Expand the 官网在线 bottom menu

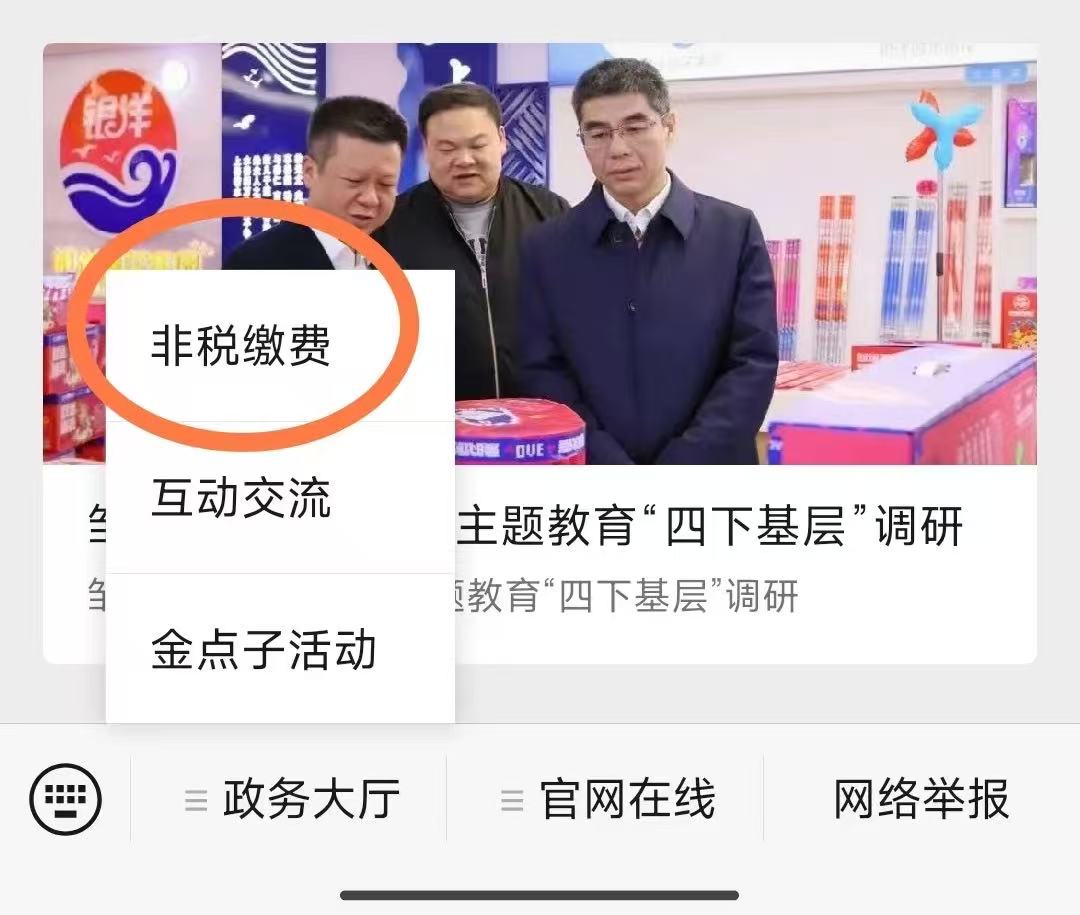(607, 799)
